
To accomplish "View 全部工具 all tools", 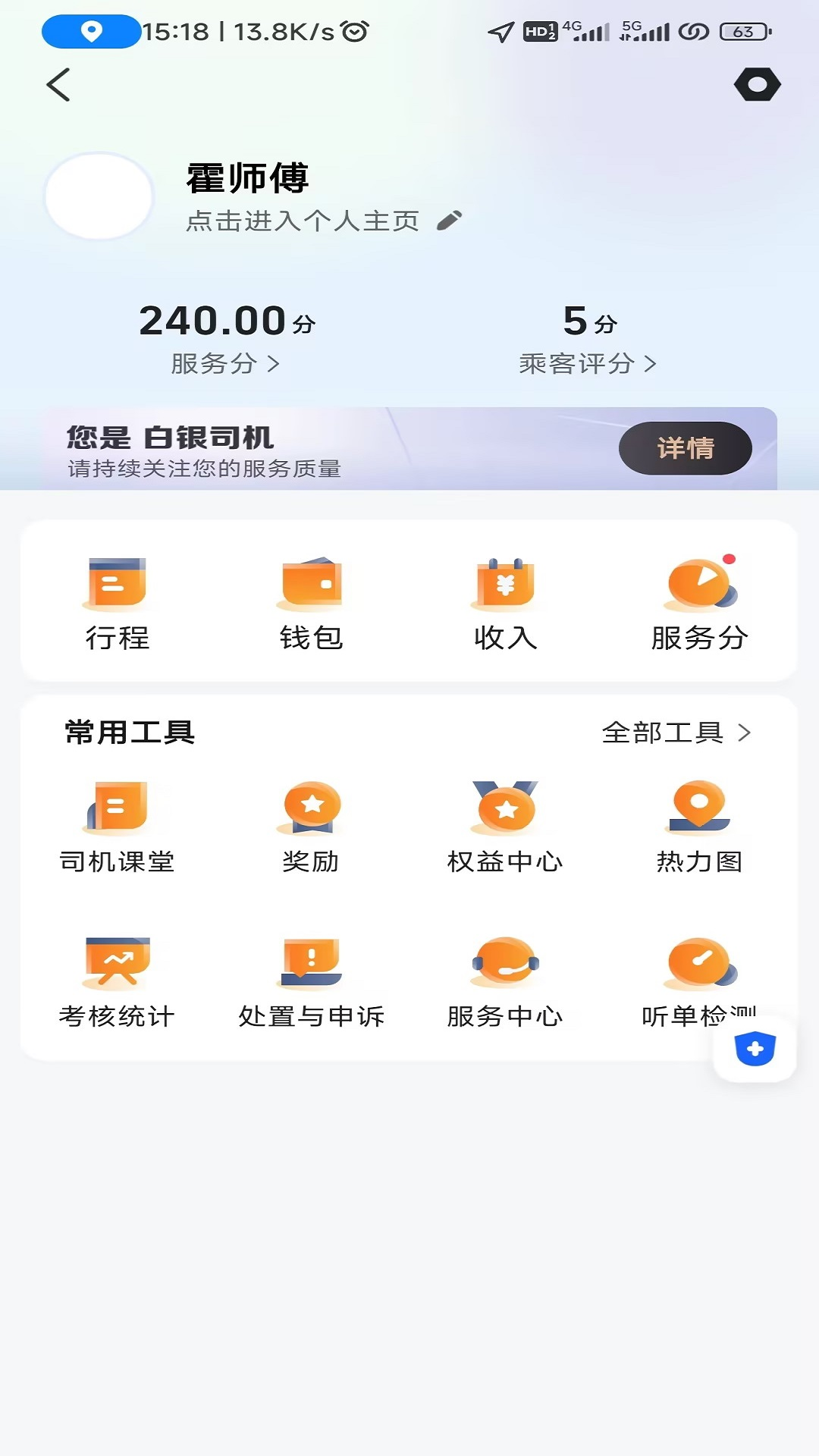I will pos(676,733).
